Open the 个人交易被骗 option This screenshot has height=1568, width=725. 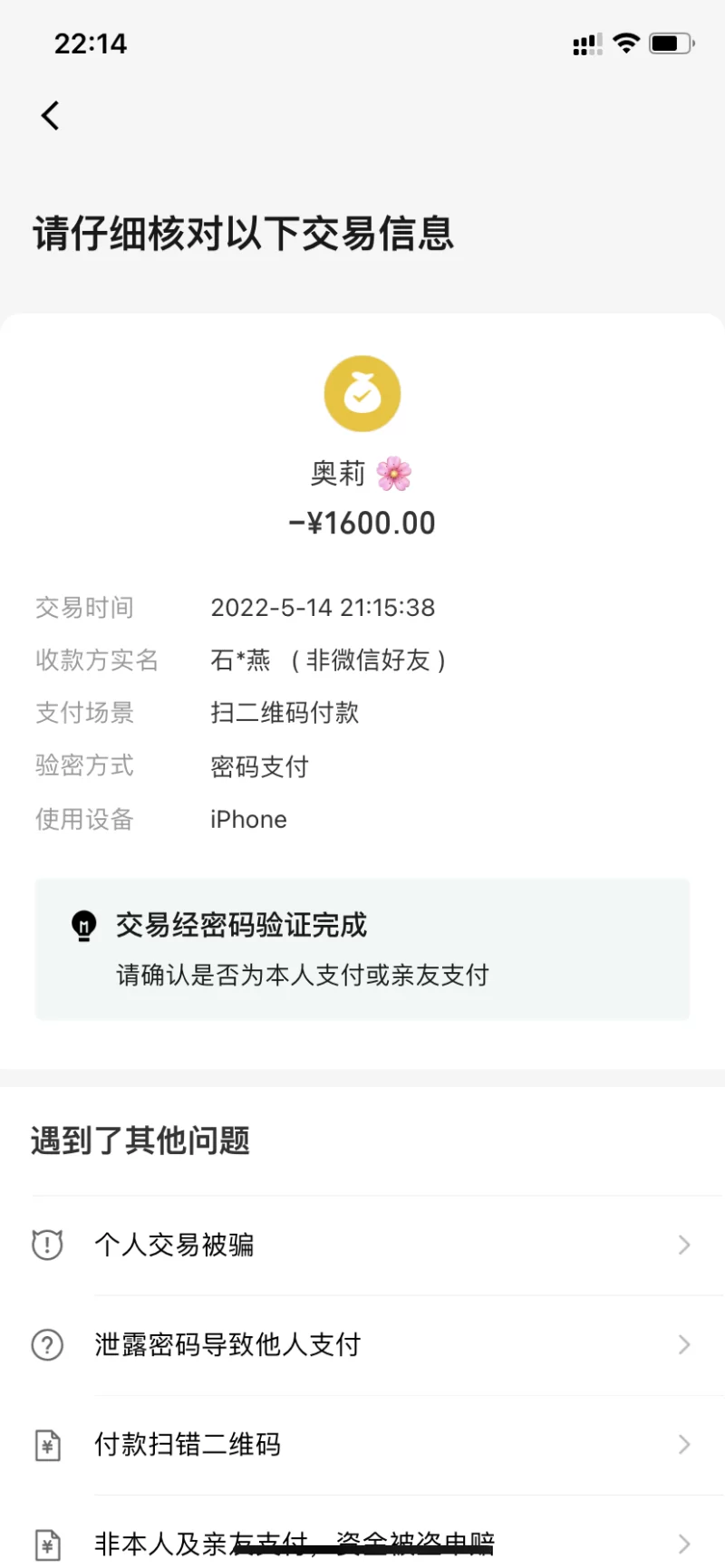pyautogui.click(x=362, y=1245)
